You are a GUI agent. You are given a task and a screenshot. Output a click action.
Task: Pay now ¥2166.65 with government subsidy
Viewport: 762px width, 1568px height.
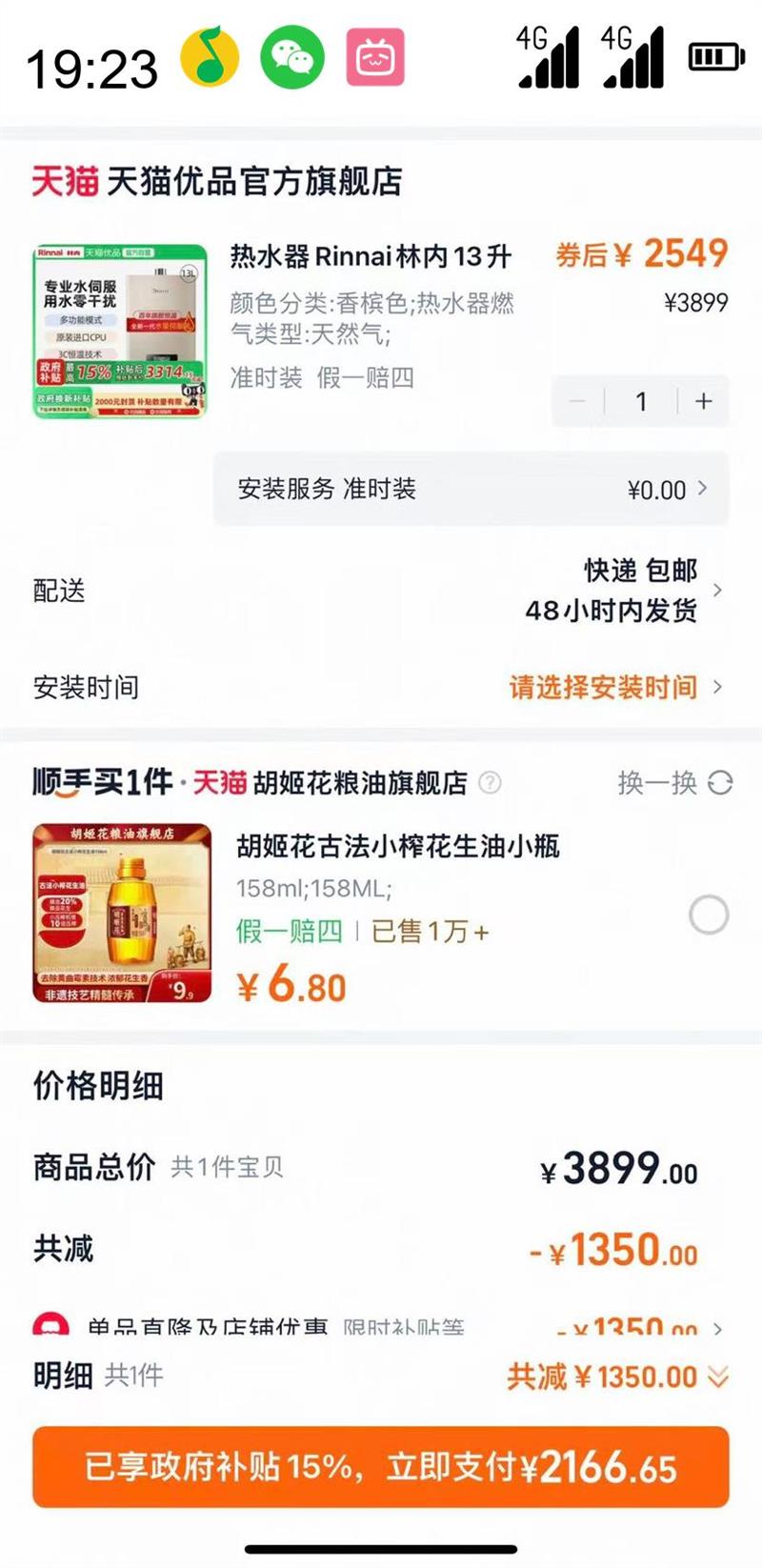pos(381,1467)
